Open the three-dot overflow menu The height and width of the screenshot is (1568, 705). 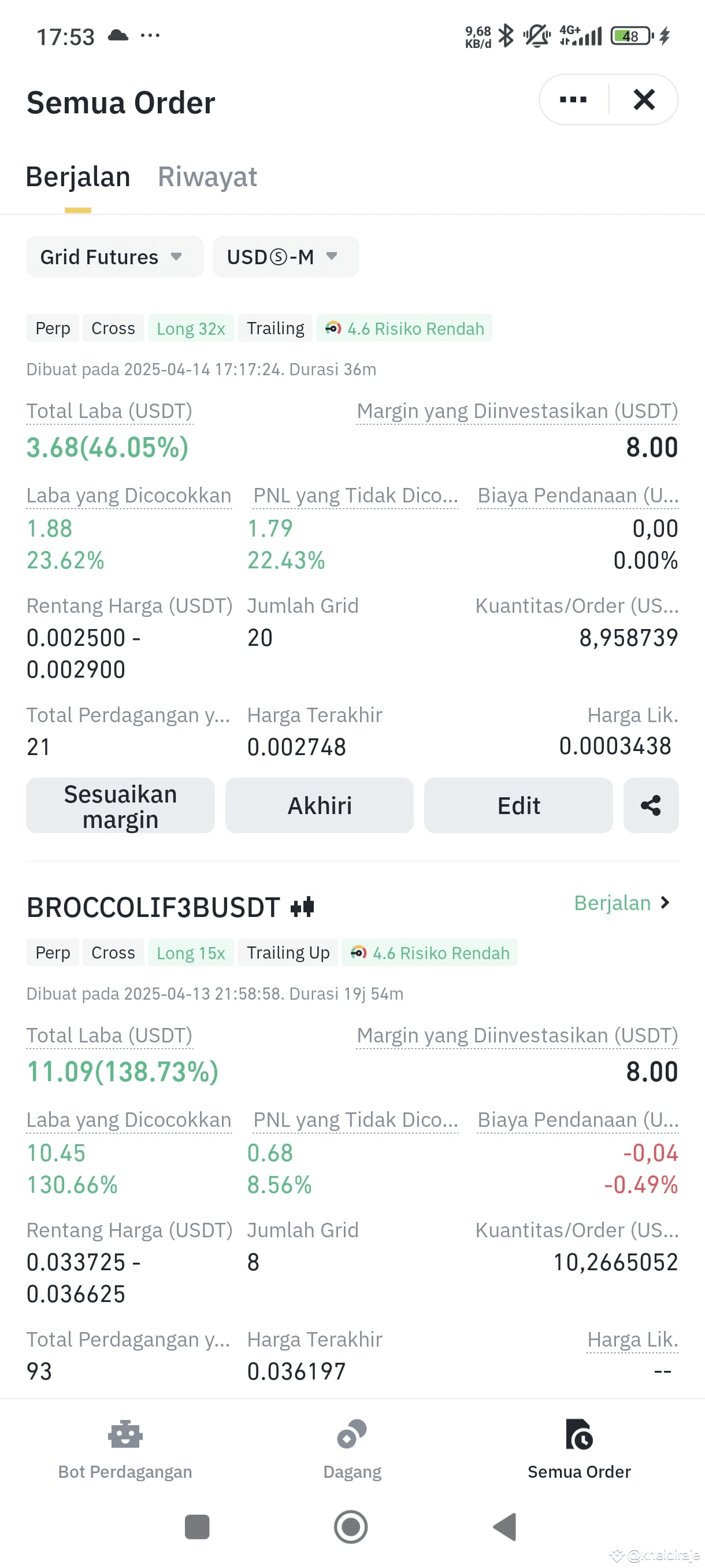point(573,99)
